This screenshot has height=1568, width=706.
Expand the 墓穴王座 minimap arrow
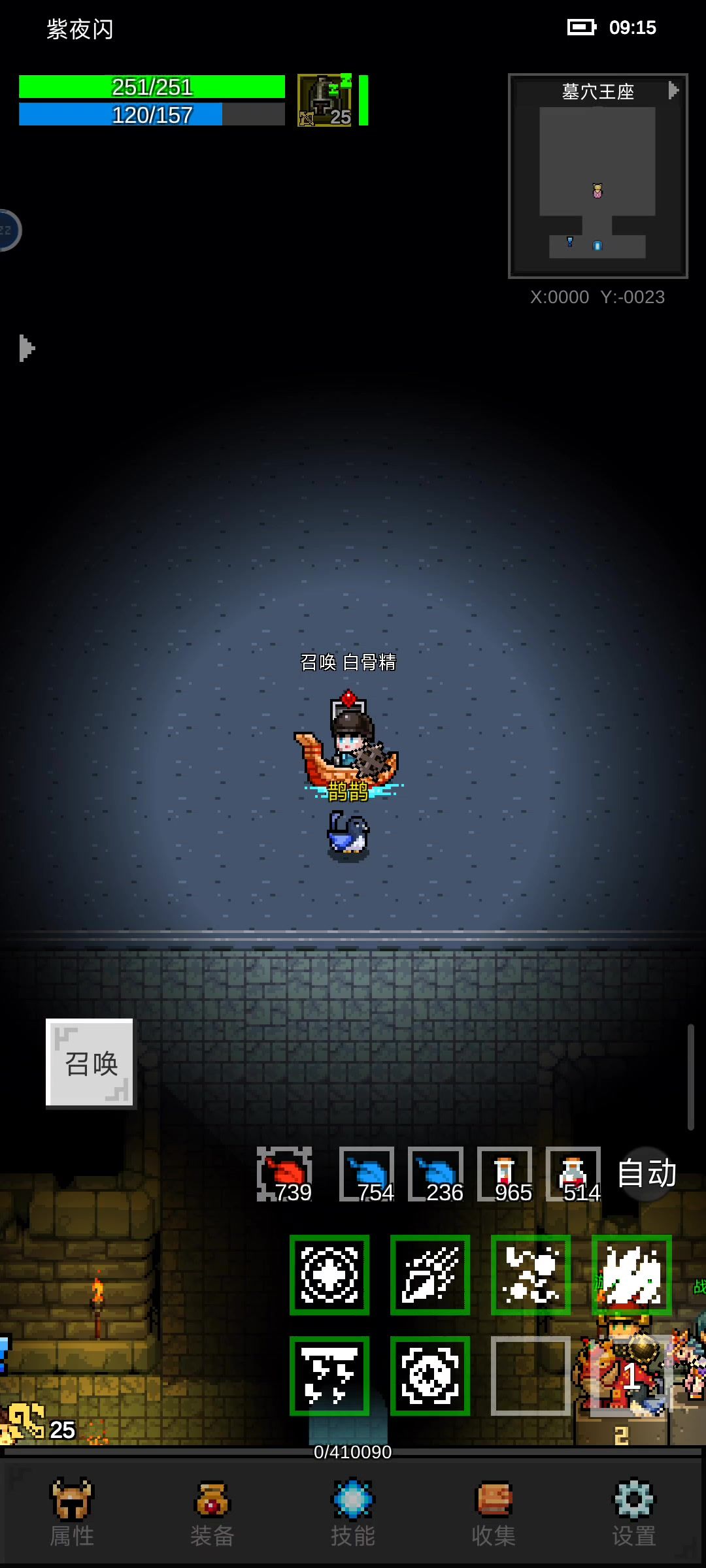pyautogui.click(x=673, y=90)
